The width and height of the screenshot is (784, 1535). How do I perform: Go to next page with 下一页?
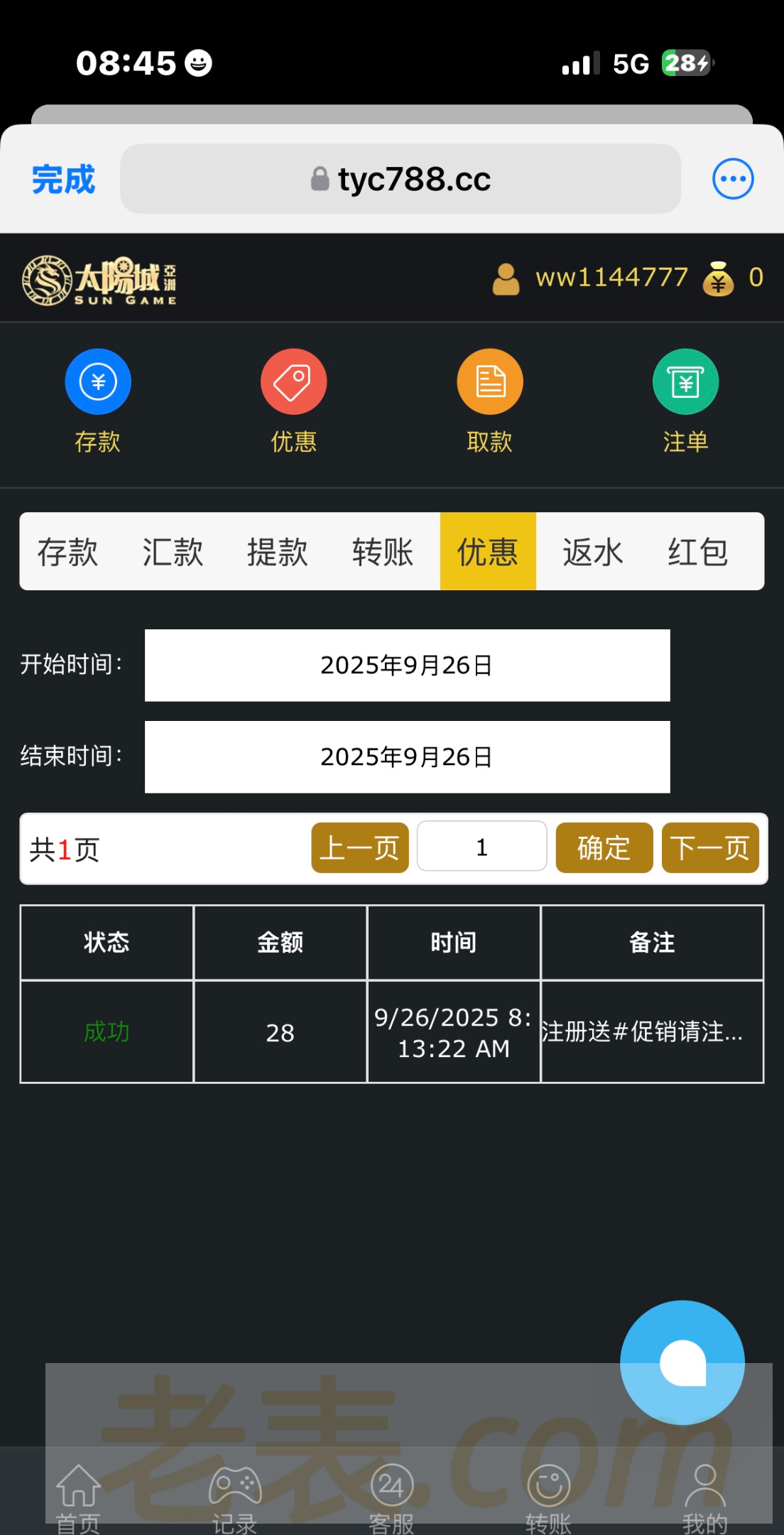[x=709, y=848]
